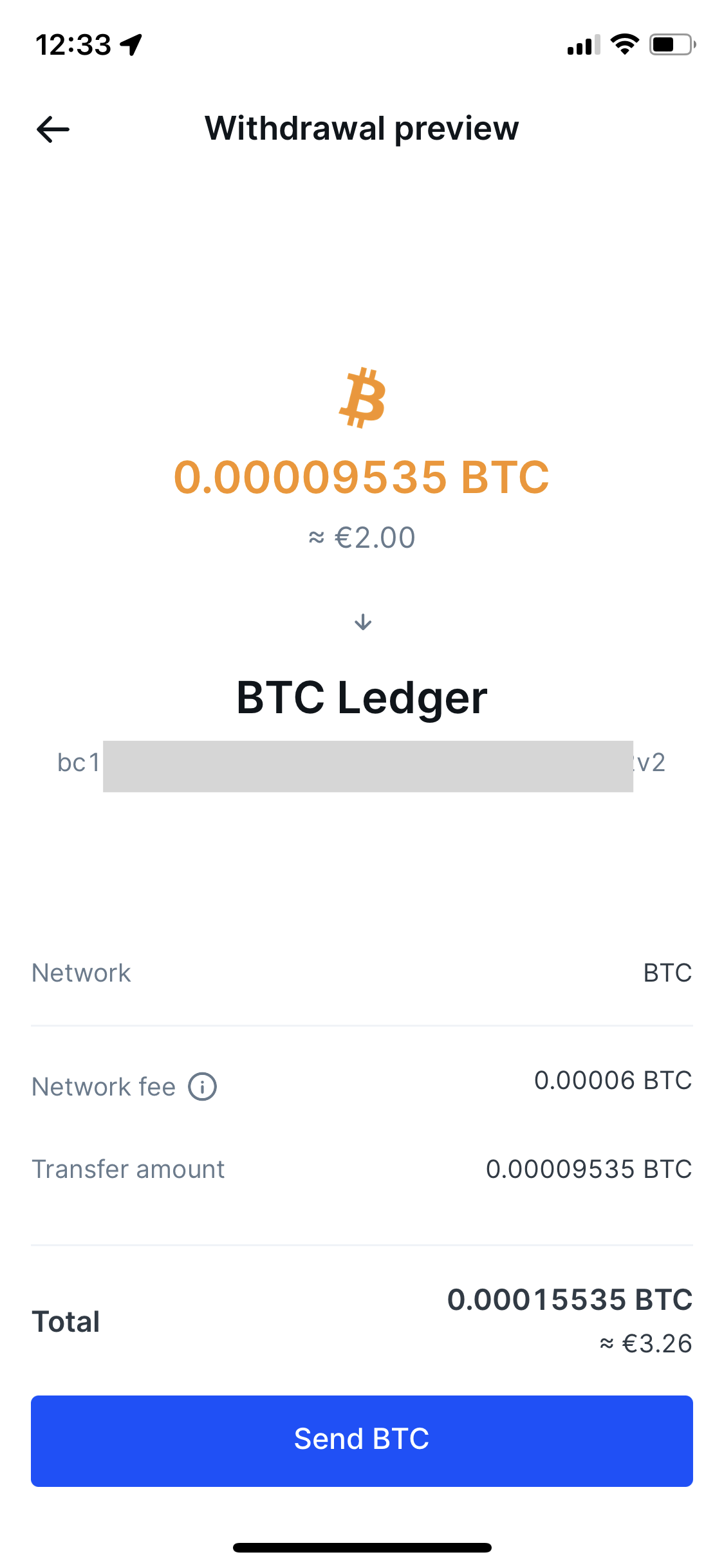Tap the clock showing 12:33

pos(73,44)
